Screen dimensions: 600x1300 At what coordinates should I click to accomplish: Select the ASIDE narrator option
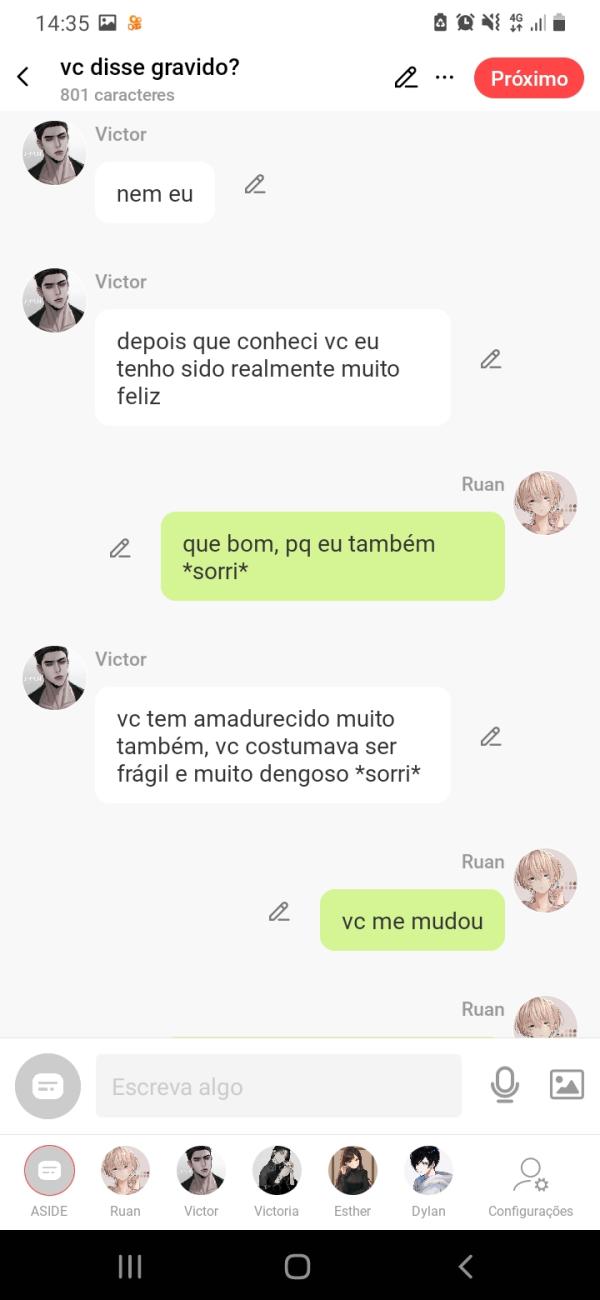49,1181
